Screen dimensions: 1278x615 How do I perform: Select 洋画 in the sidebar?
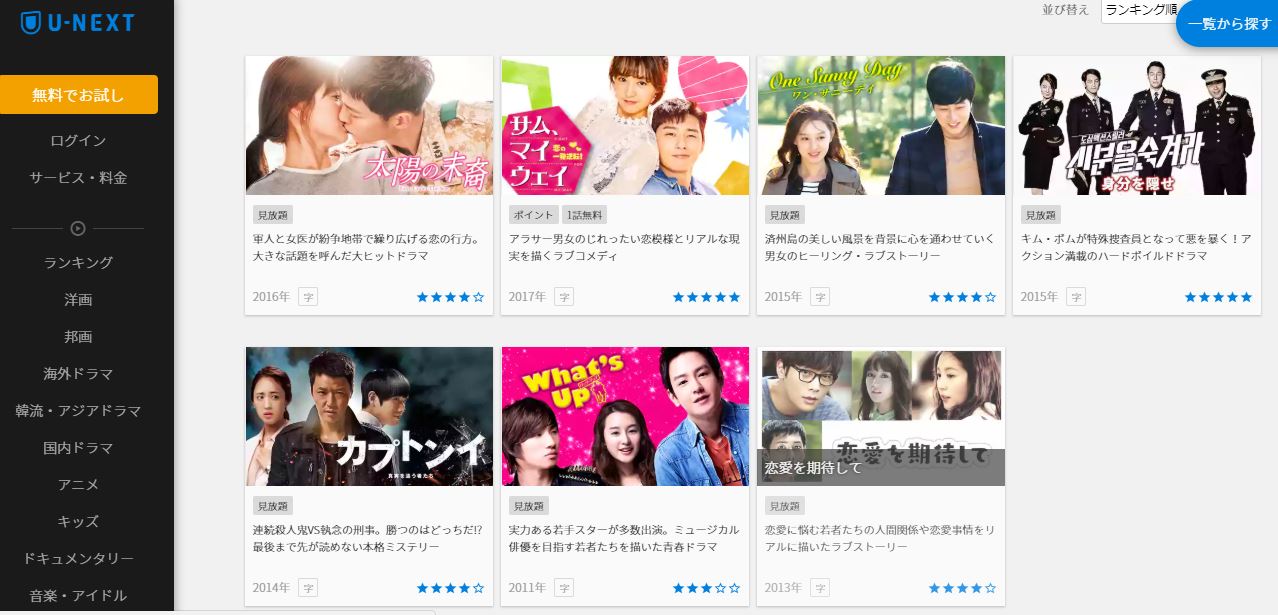pyautogui.click(x=78, y=300)
